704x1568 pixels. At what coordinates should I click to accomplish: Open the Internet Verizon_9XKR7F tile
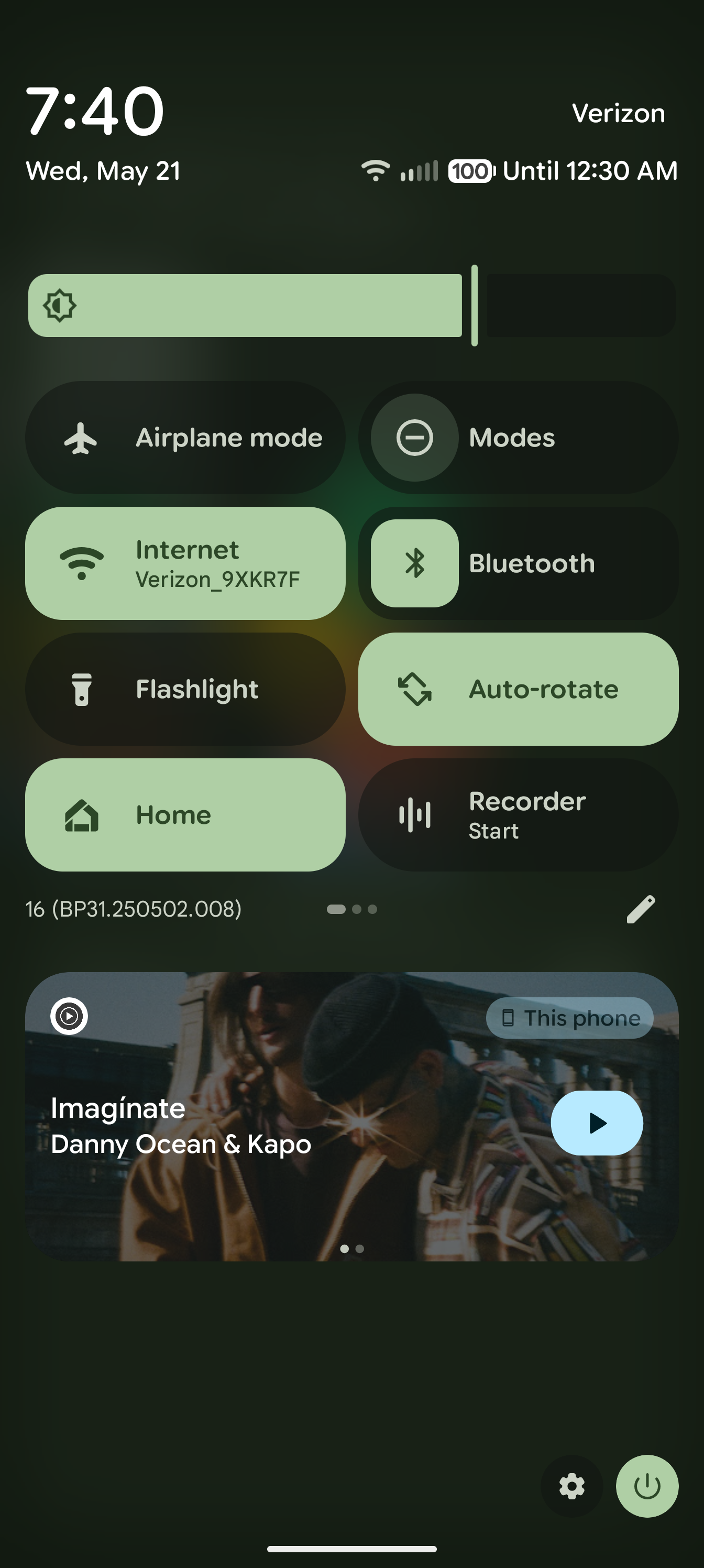point(185,563)
